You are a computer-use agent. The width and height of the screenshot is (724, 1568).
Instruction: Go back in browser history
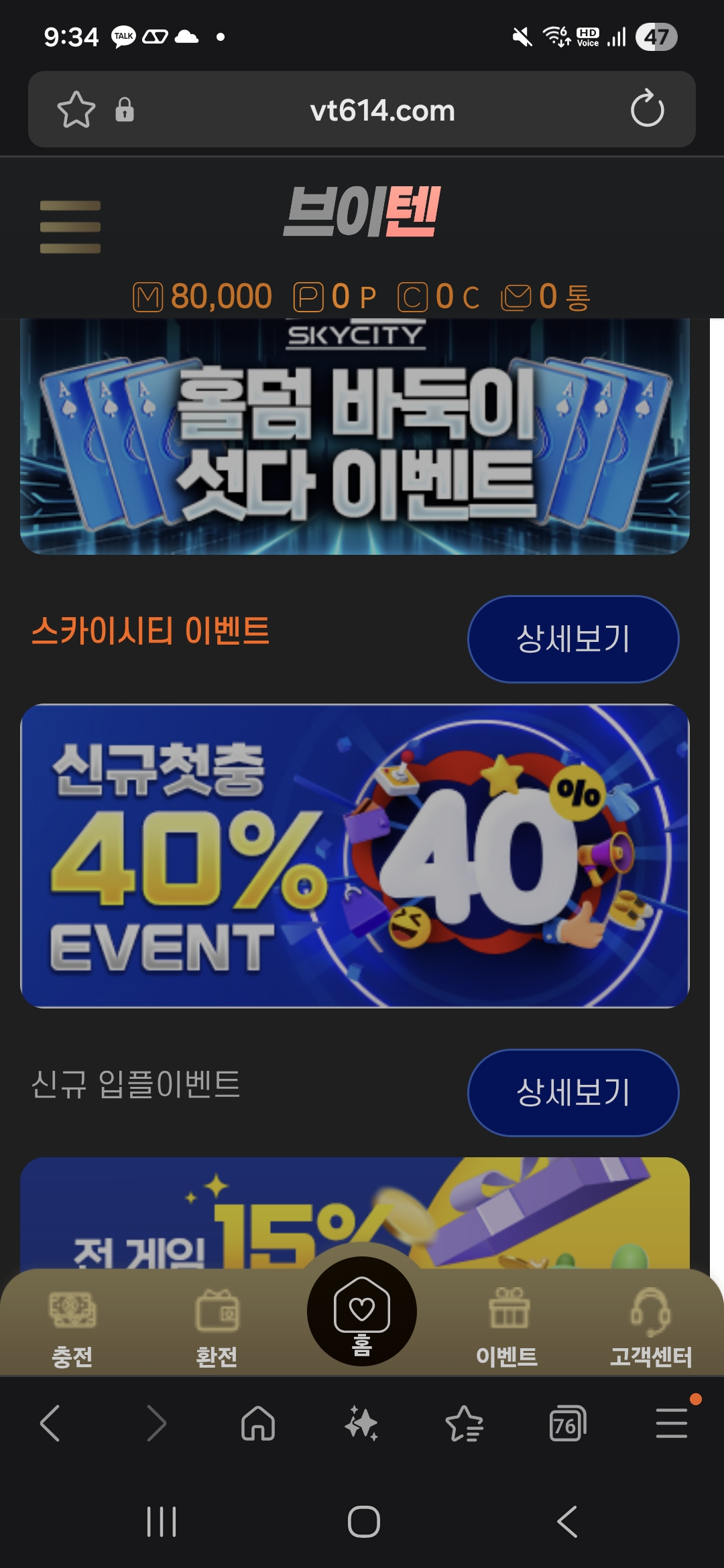50,1423
